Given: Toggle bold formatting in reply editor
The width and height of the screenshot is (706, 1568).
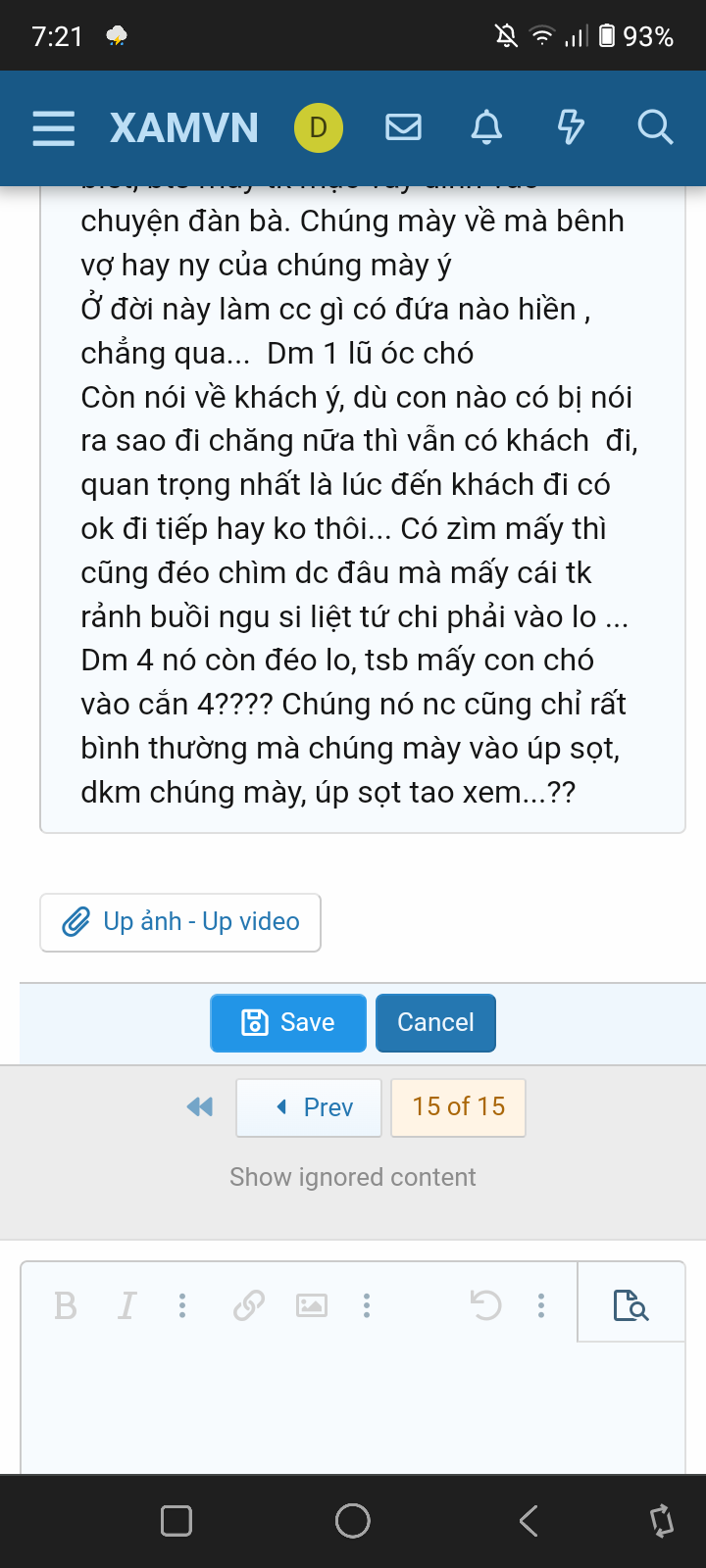Looking at the screenshot, I should (66, 1305).
